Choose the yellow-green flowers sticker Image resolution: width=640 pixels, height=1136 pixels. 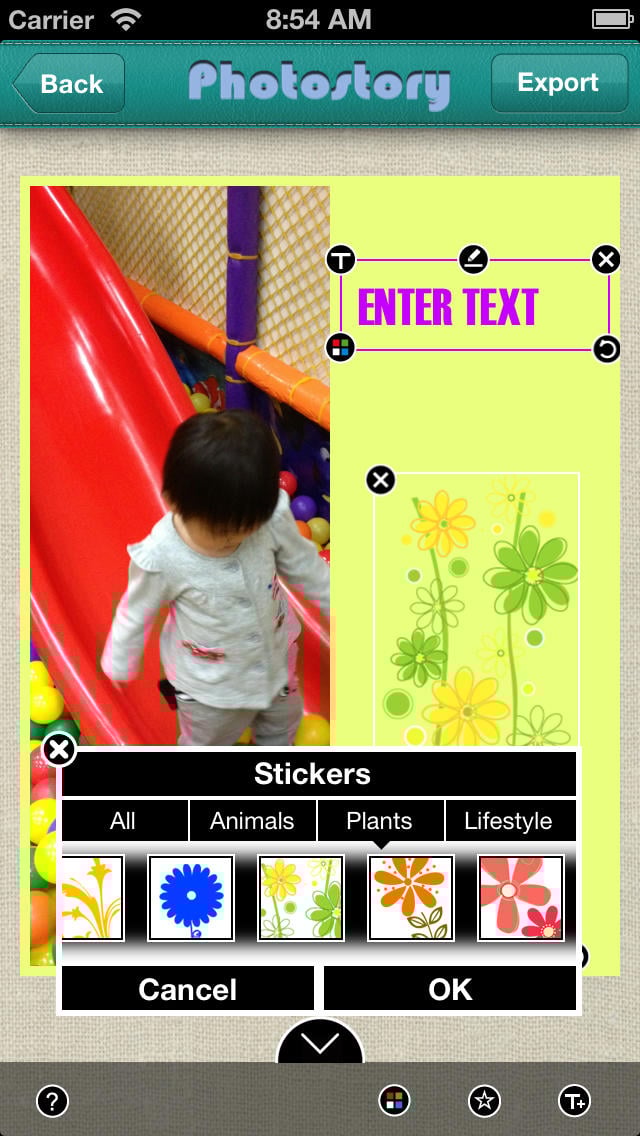point(301,898)
